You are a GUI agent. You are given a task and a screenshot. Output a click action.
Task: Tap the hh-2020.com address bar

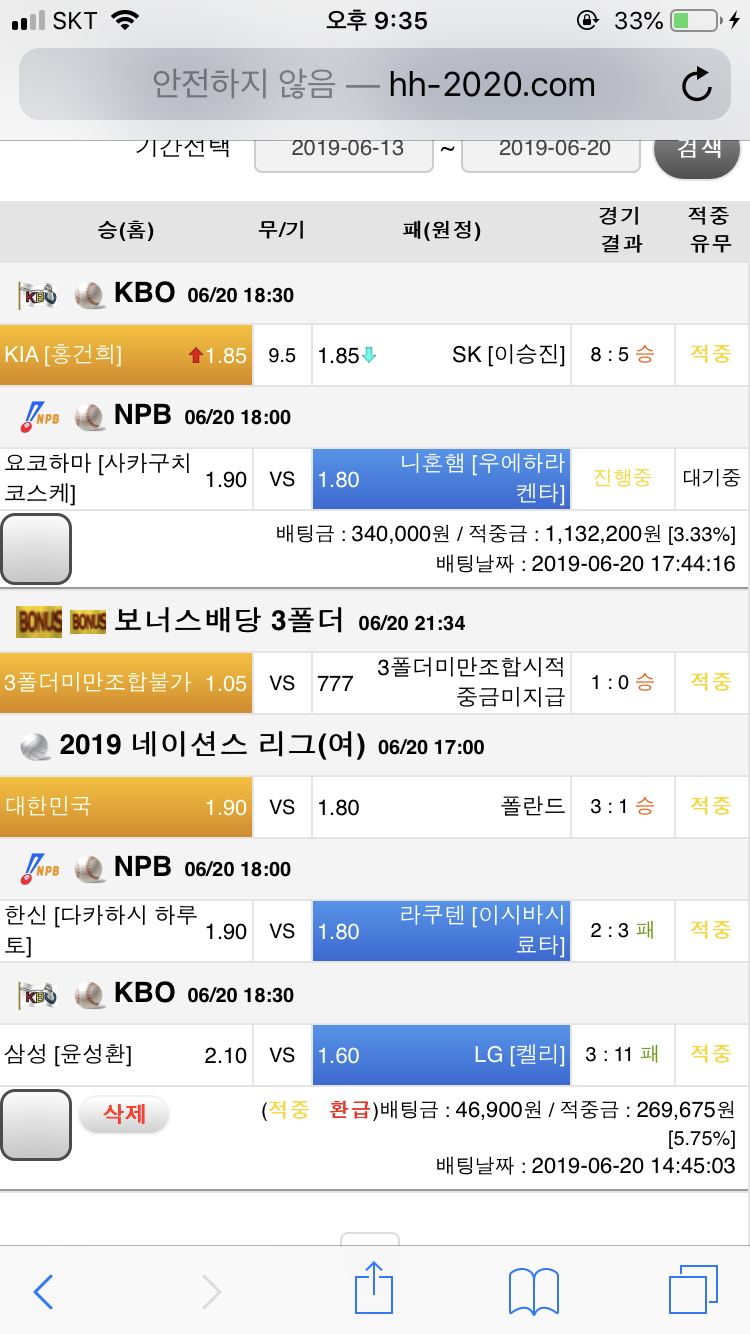(373, 85)
